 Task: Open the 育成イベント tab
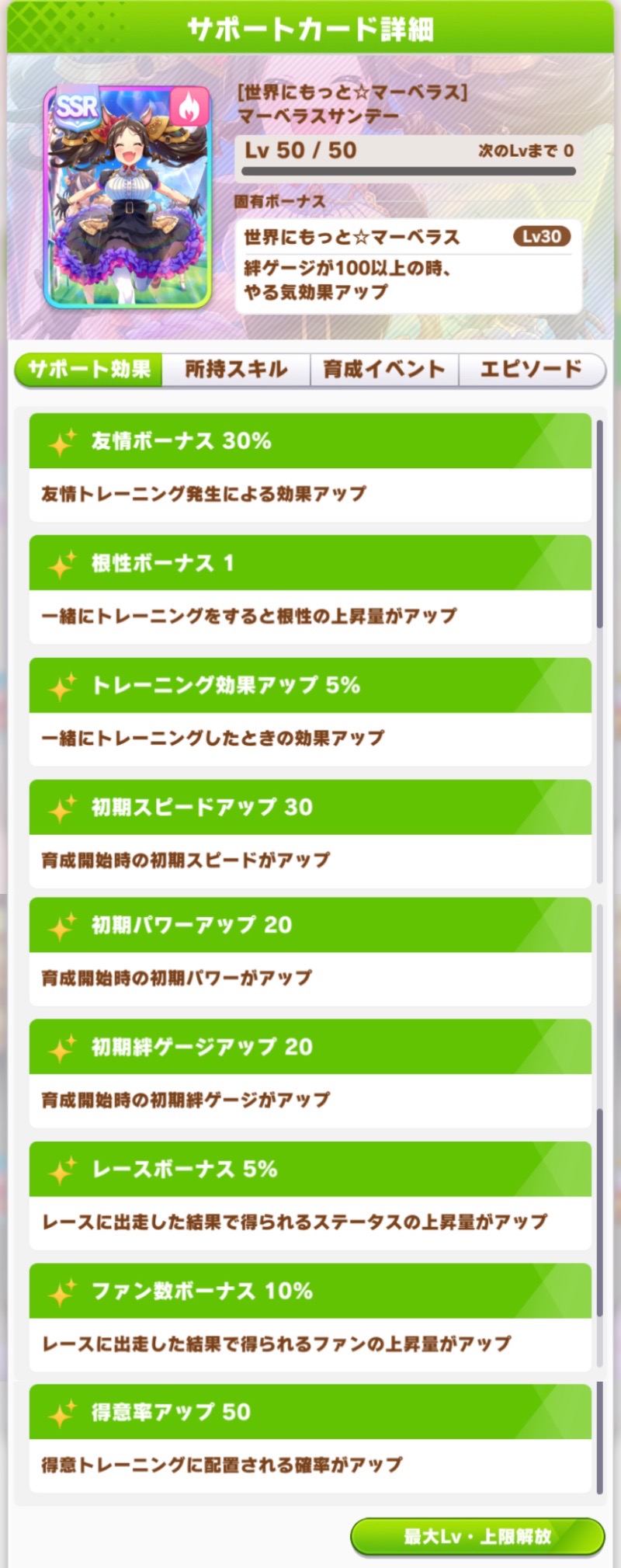click(384, 370)
